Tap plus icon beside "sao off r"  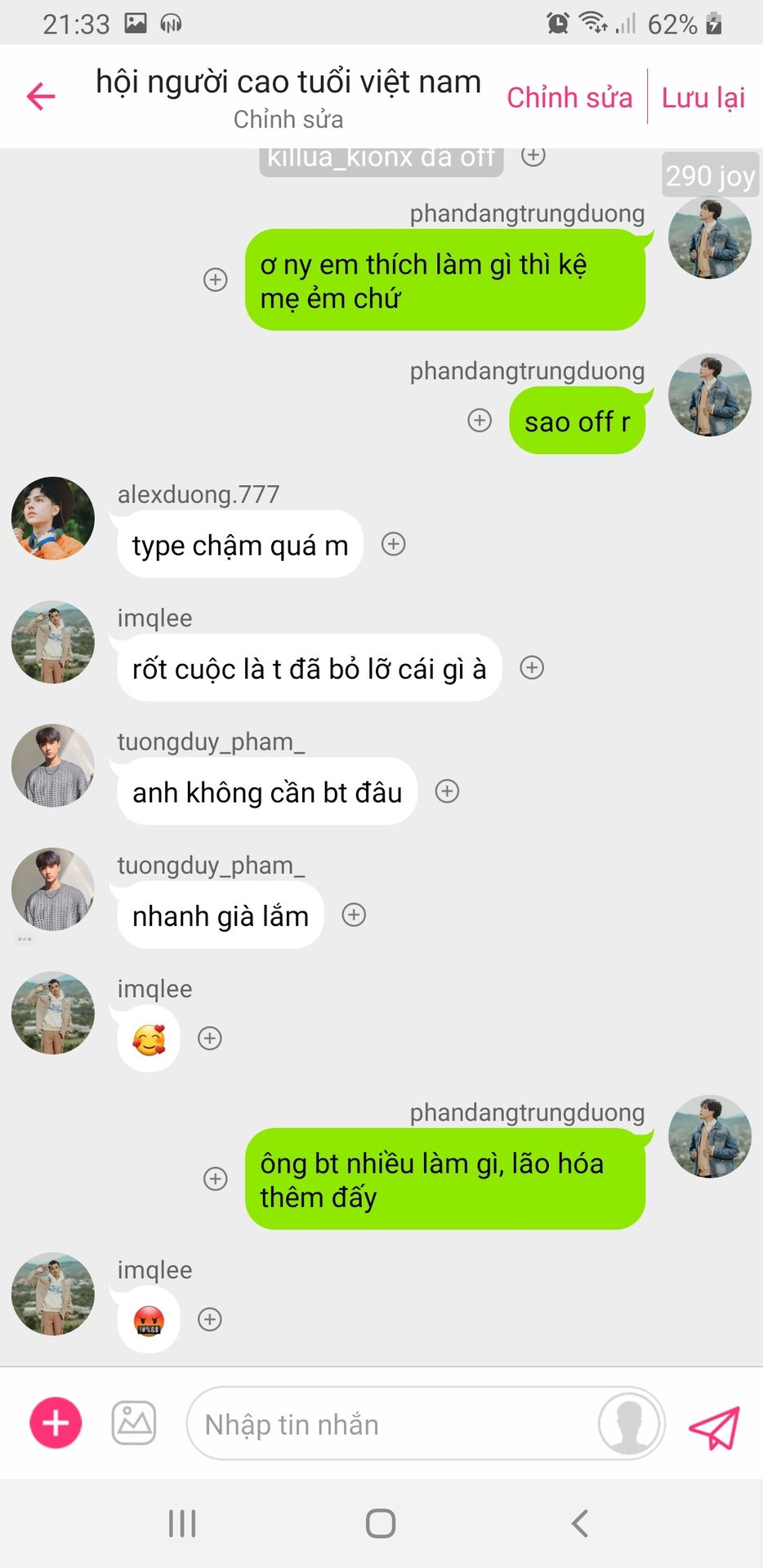pyautogui.click(x=480, y=421)
